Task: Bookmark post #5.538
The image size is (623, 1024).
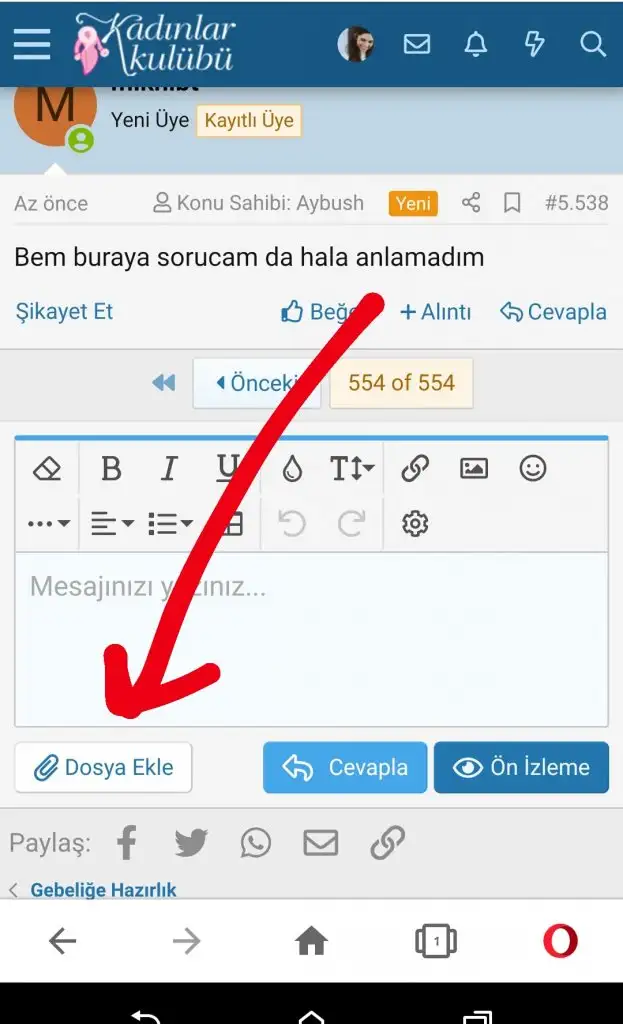Action: [512, 203]
